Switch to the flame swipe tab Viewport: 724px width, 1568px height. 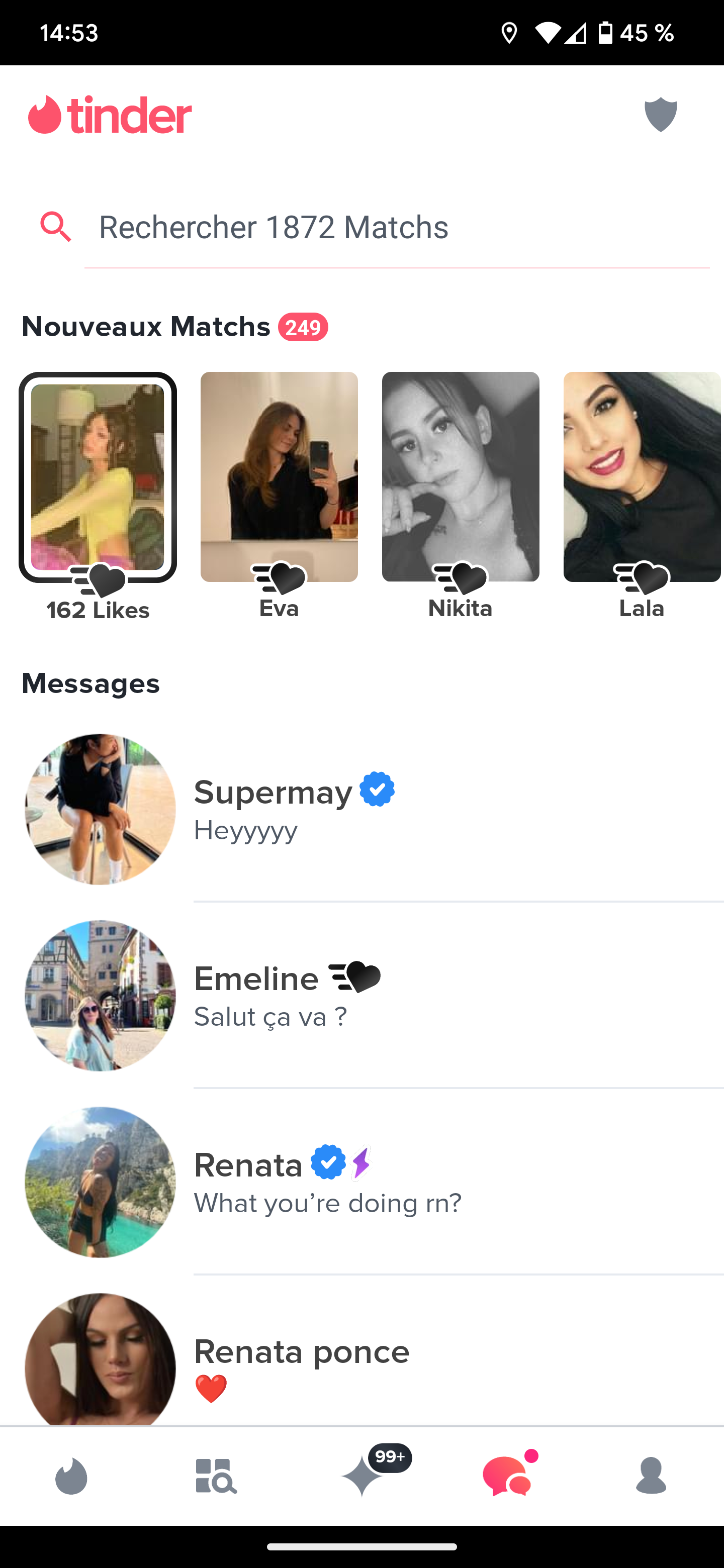coord(71,1477)
